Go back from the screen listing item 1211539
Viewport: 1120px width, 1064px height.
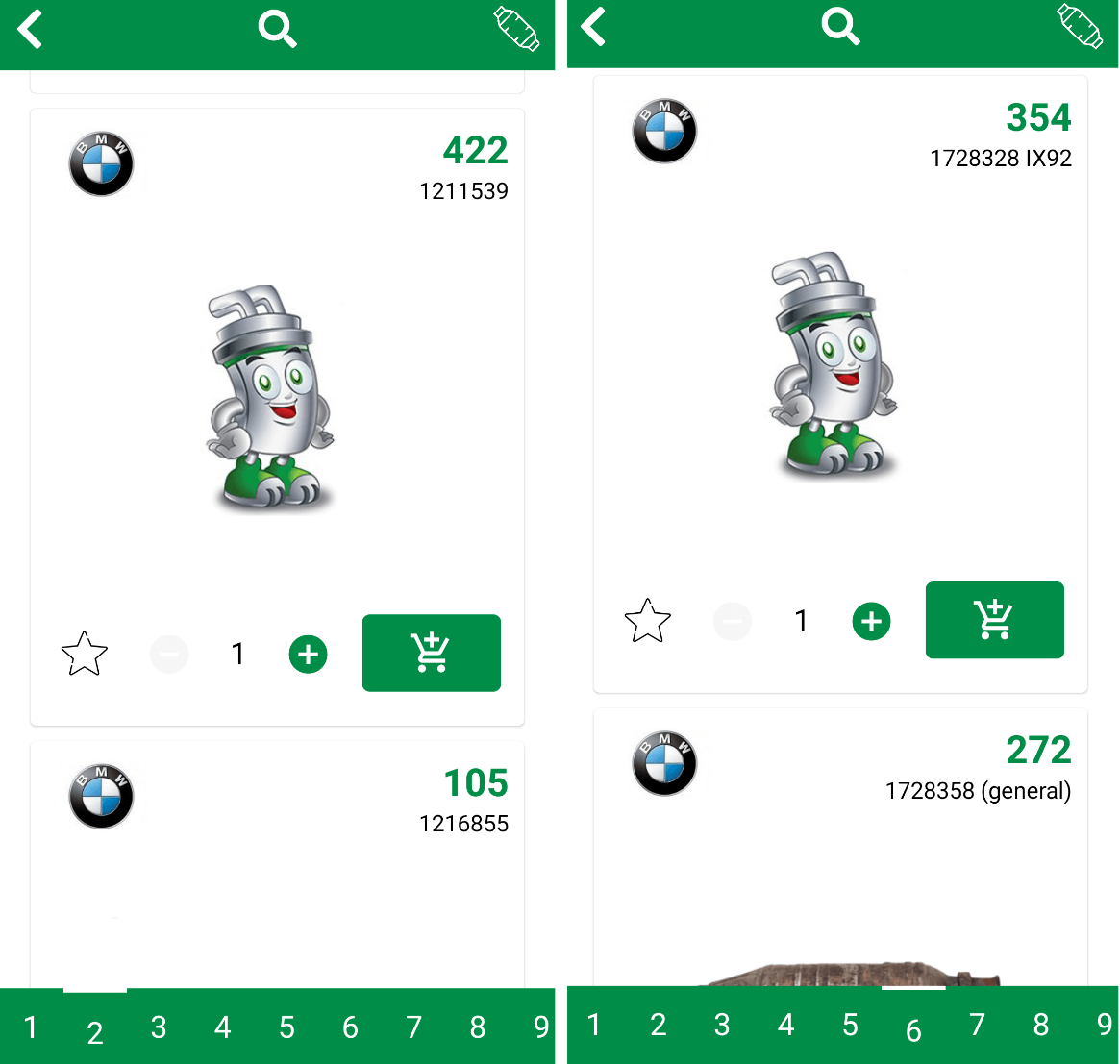pos(30,29)
